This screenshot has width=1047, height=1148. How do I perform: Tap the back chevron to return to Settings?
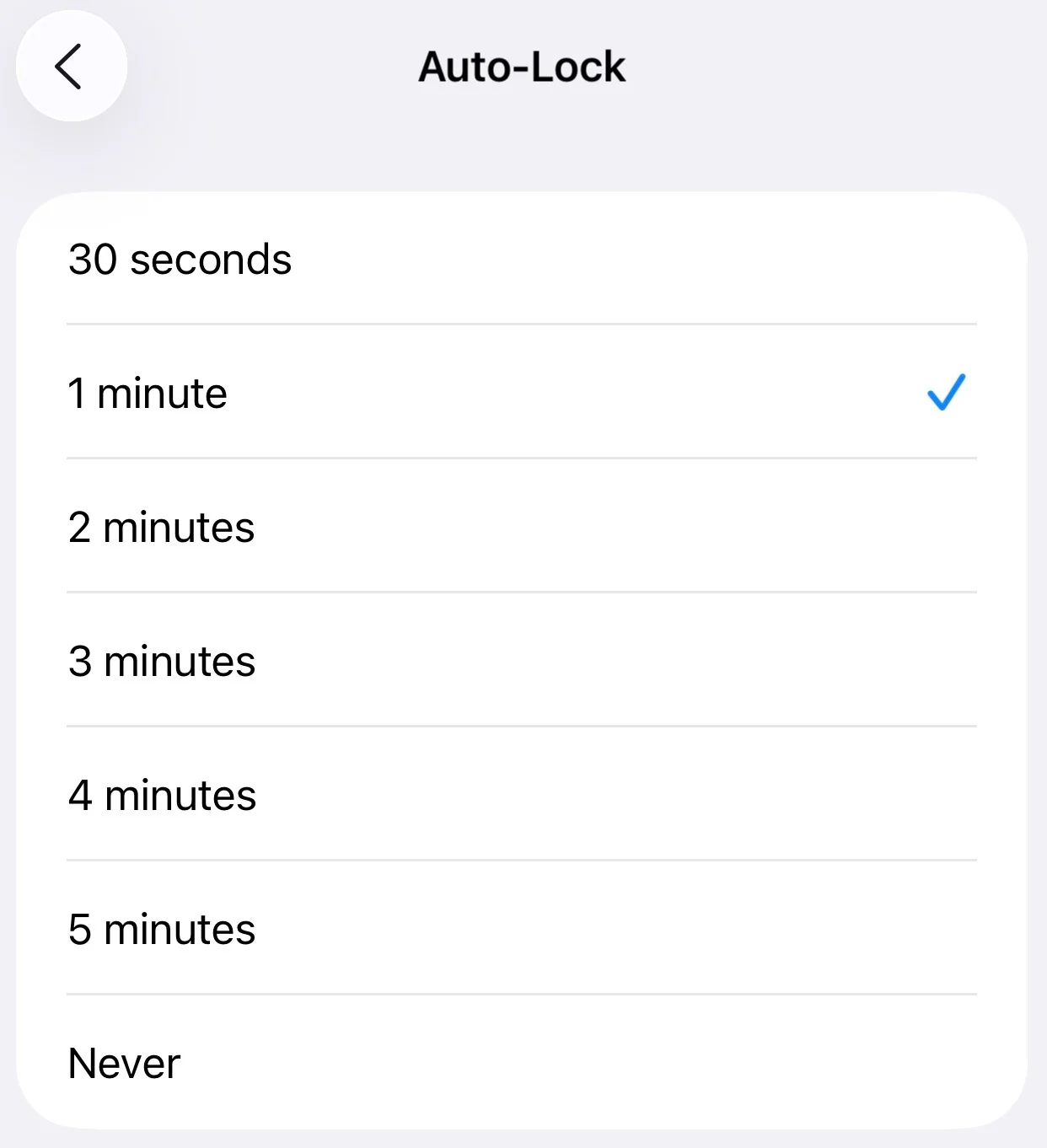(x=71, y=66)
